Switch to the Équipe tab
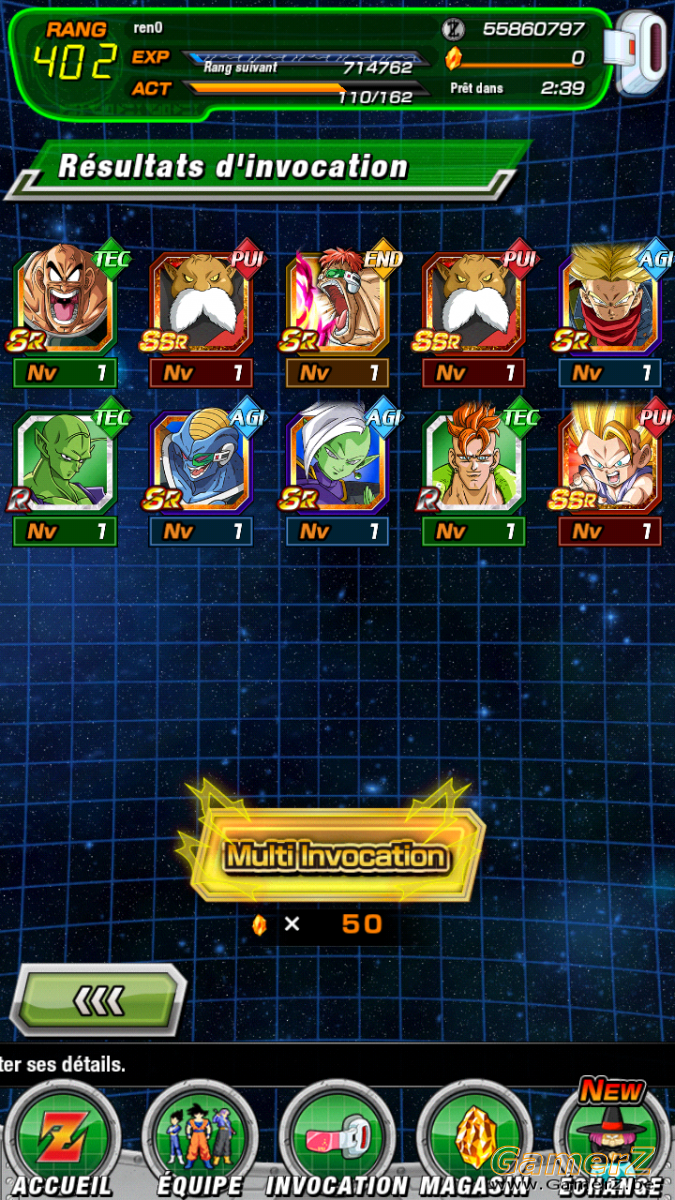 (199, 1140)
